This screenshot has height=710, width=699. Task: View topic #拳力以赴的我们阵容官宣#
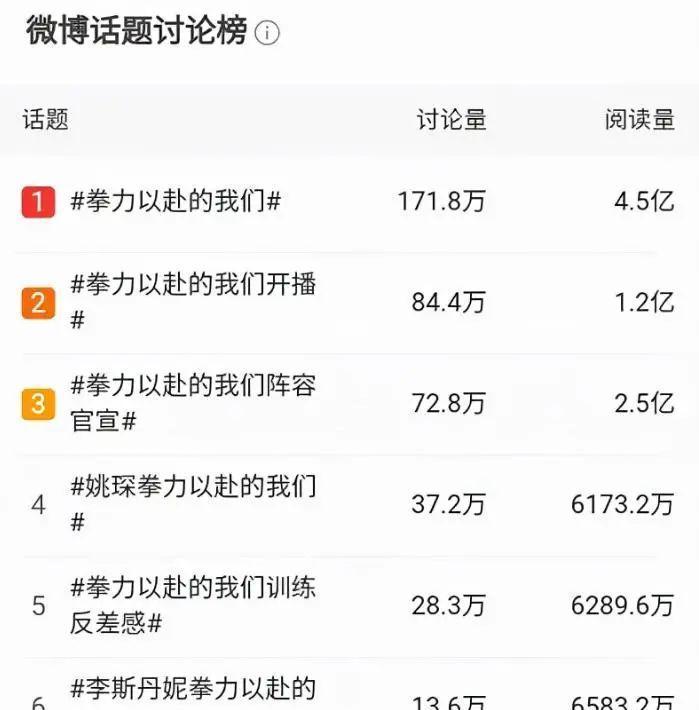[x=193, y=402]
